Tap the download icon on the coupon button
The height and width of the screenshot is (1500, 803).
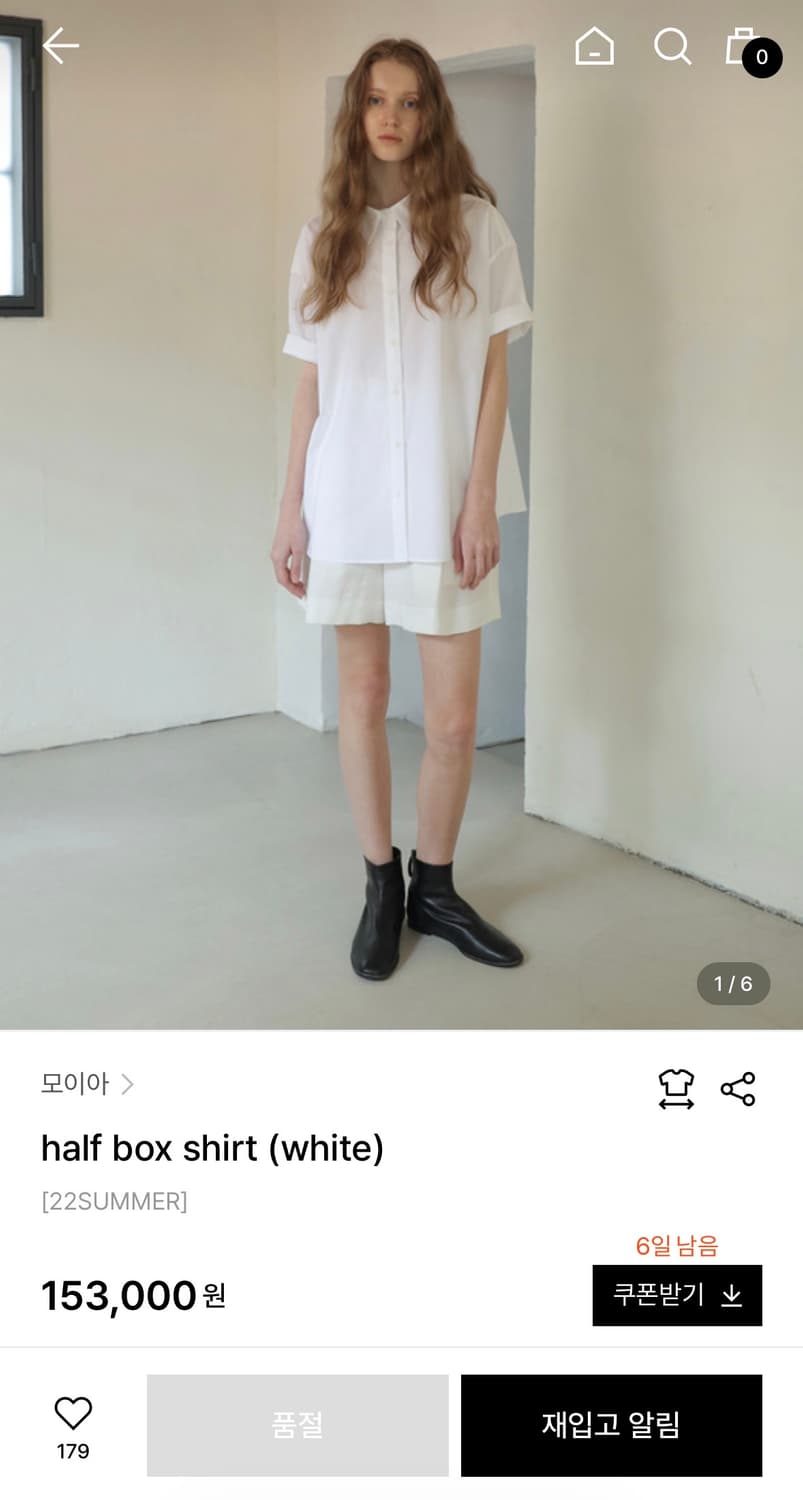point(733,1297)
